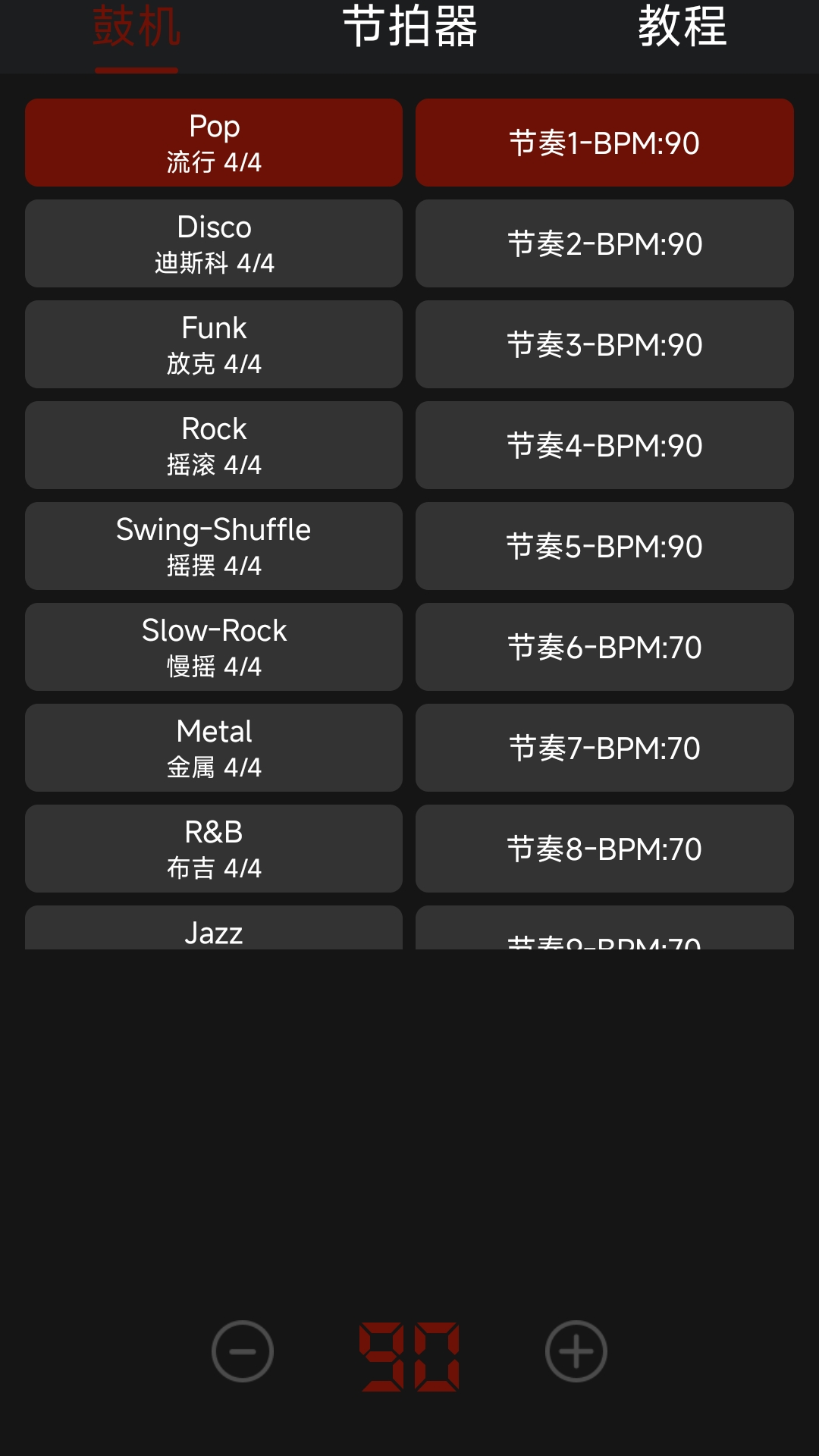
Task: Select the R&B 布吉 style
Action: tap(214, 849)
